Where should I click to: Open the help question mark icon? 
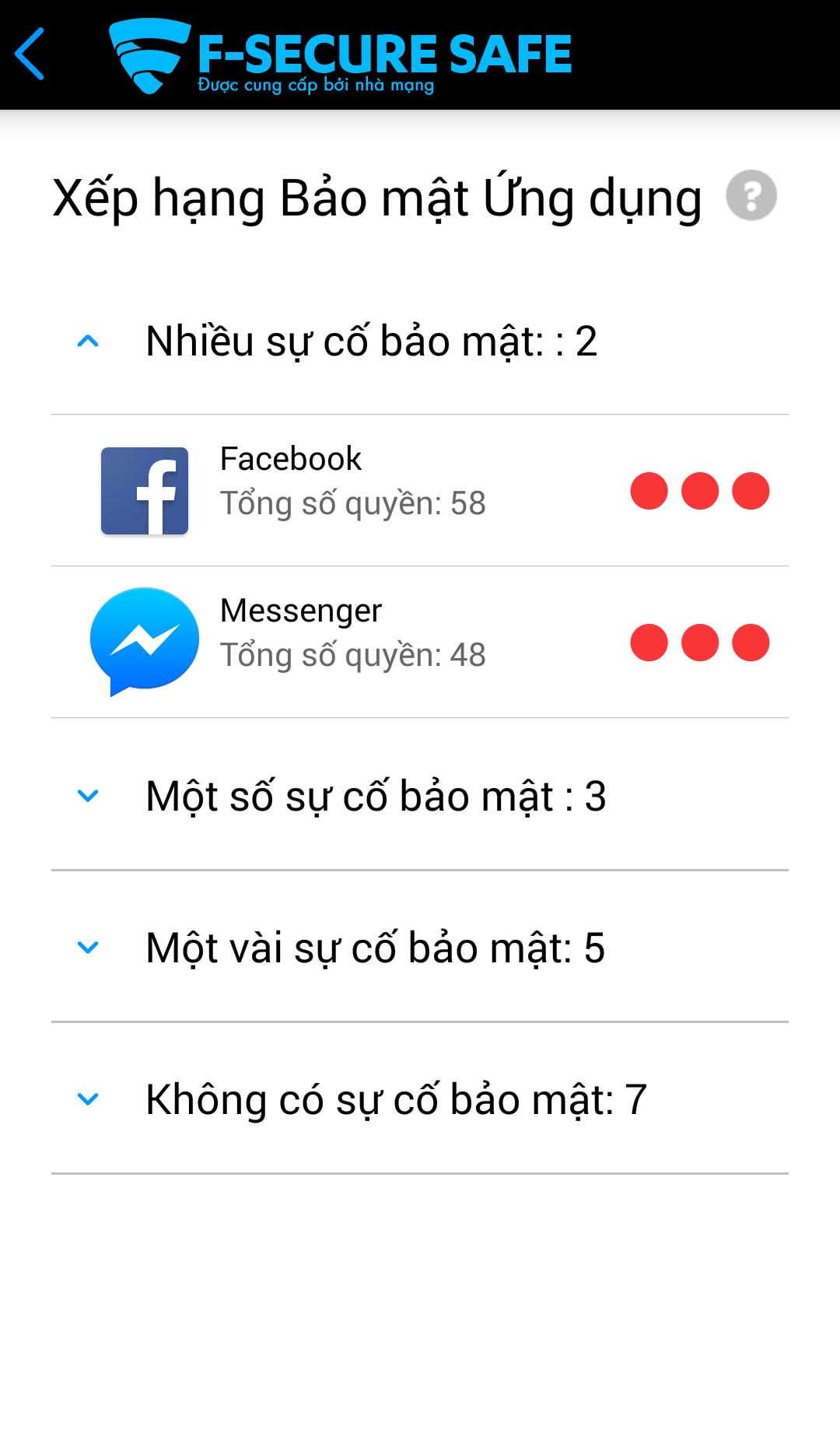(x=751, y=195)
